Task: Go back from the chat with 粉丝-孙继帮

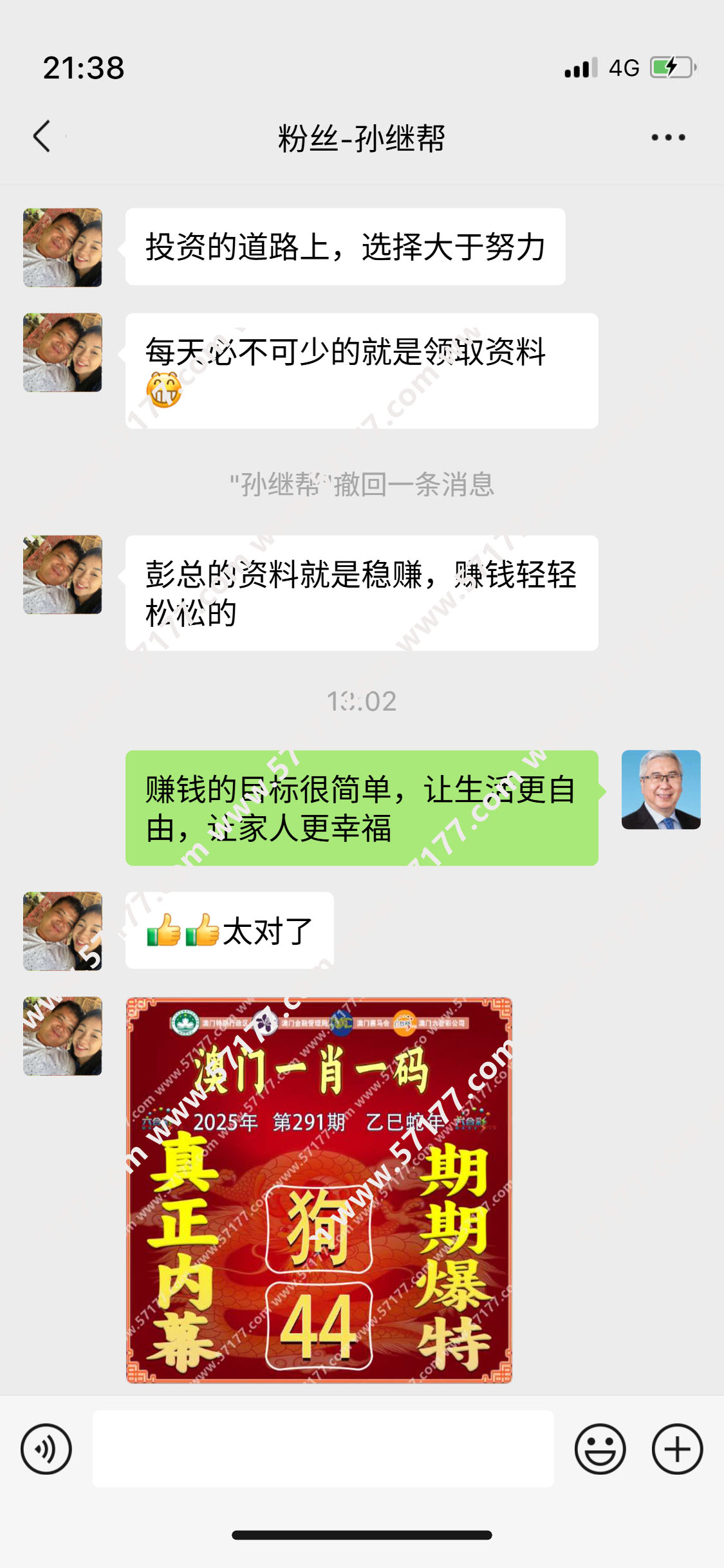Action: [x=42, y=137]
